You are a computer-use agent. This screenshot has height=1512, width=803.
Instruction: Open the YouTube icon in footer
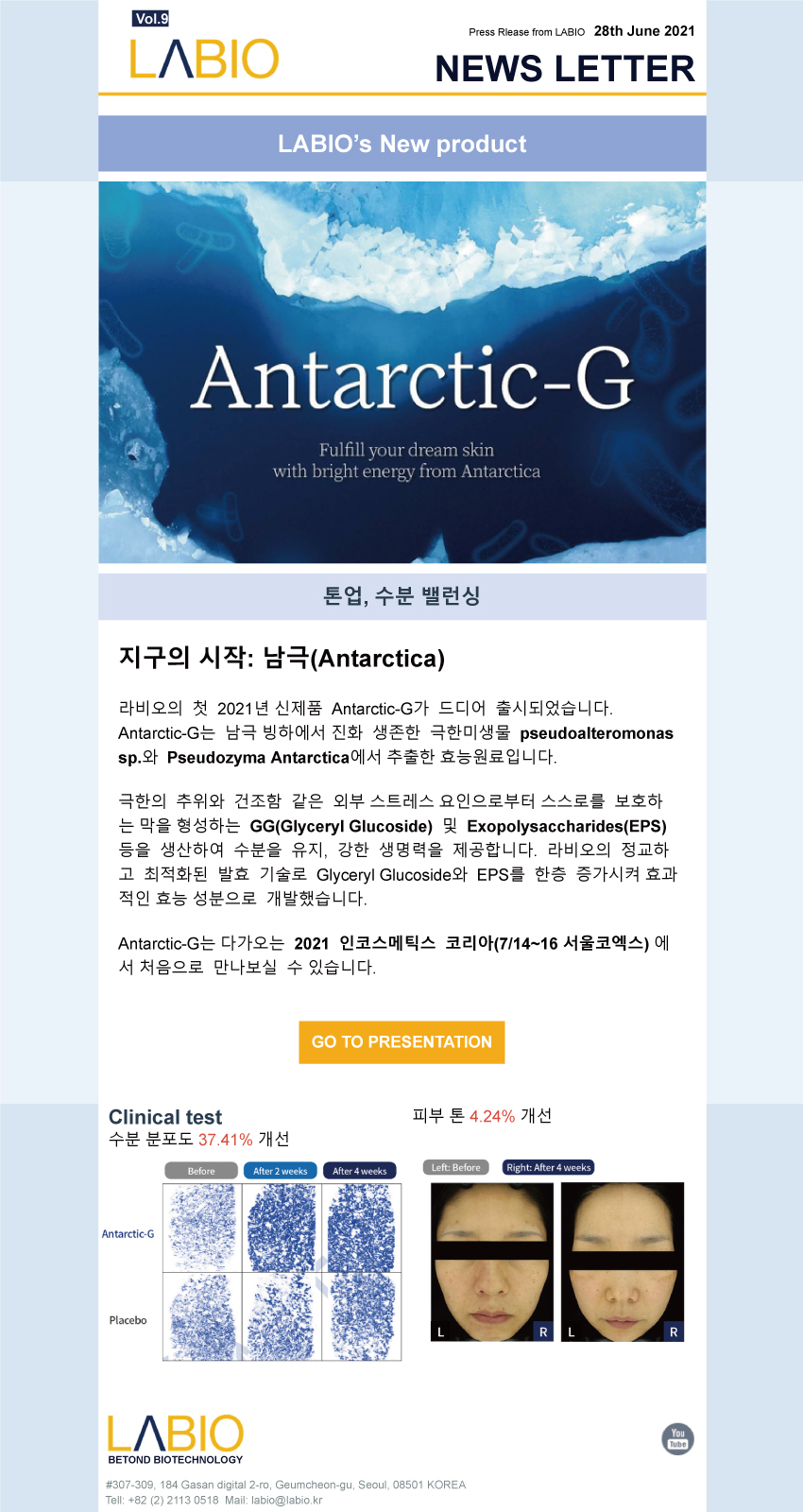coord(677,1438)
